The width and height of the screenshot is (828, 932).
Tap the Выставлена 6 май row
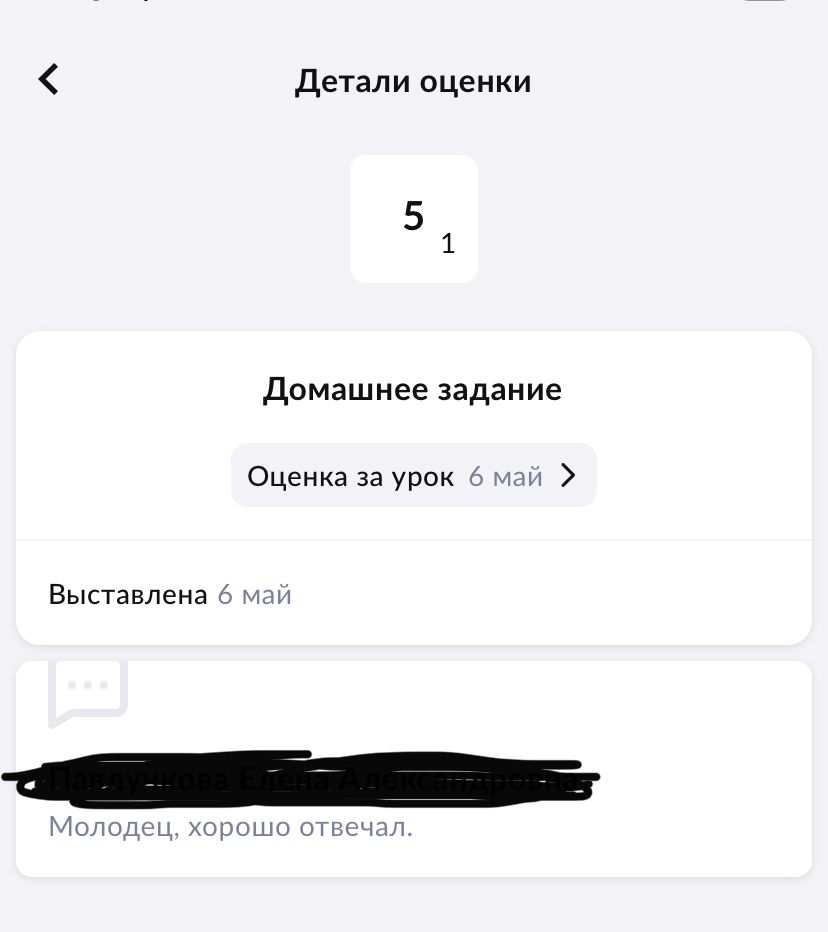tap(170, 594)
